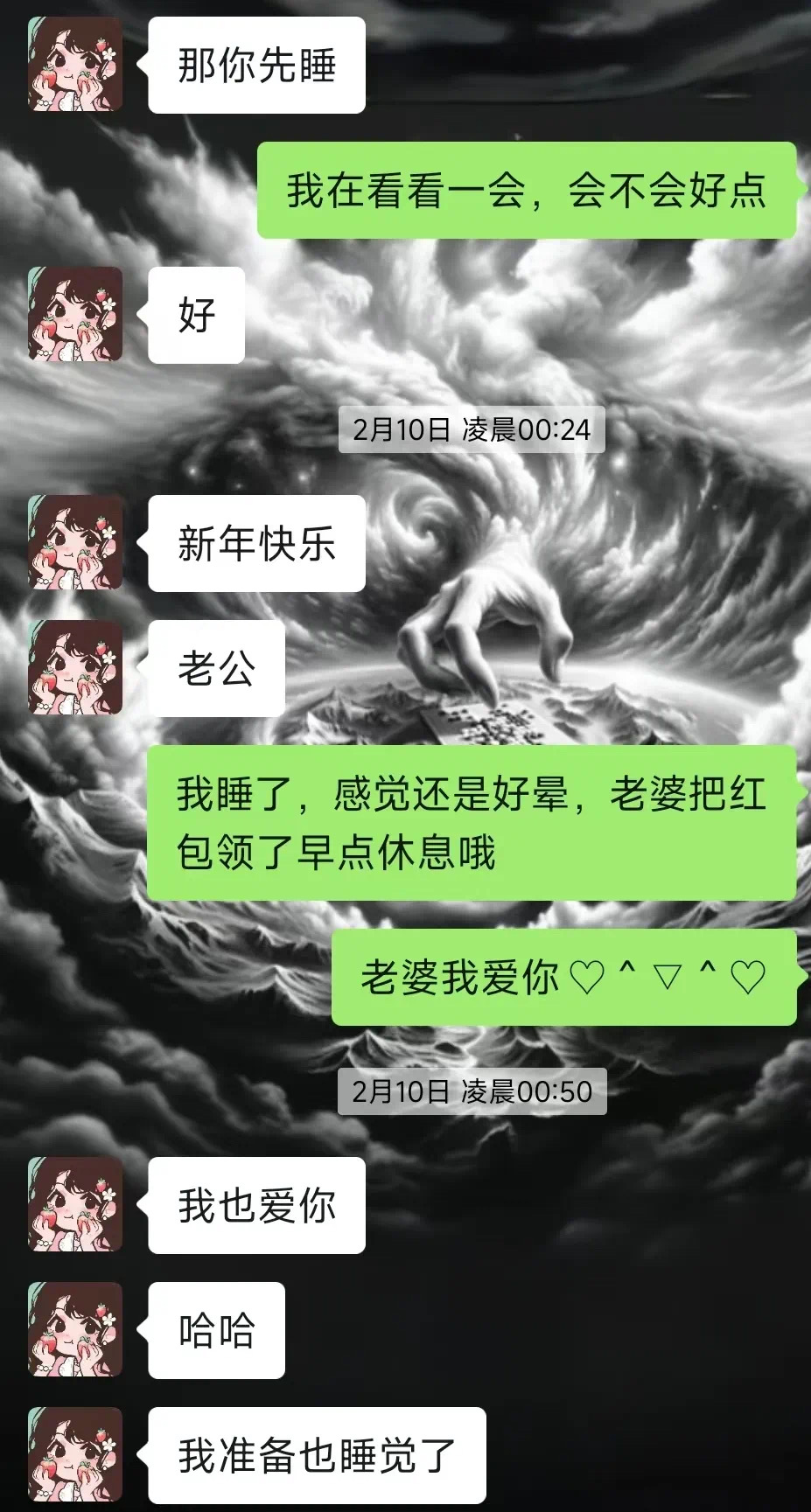Open profile from avatar beside 那你先睡

(x=75, y=65)
